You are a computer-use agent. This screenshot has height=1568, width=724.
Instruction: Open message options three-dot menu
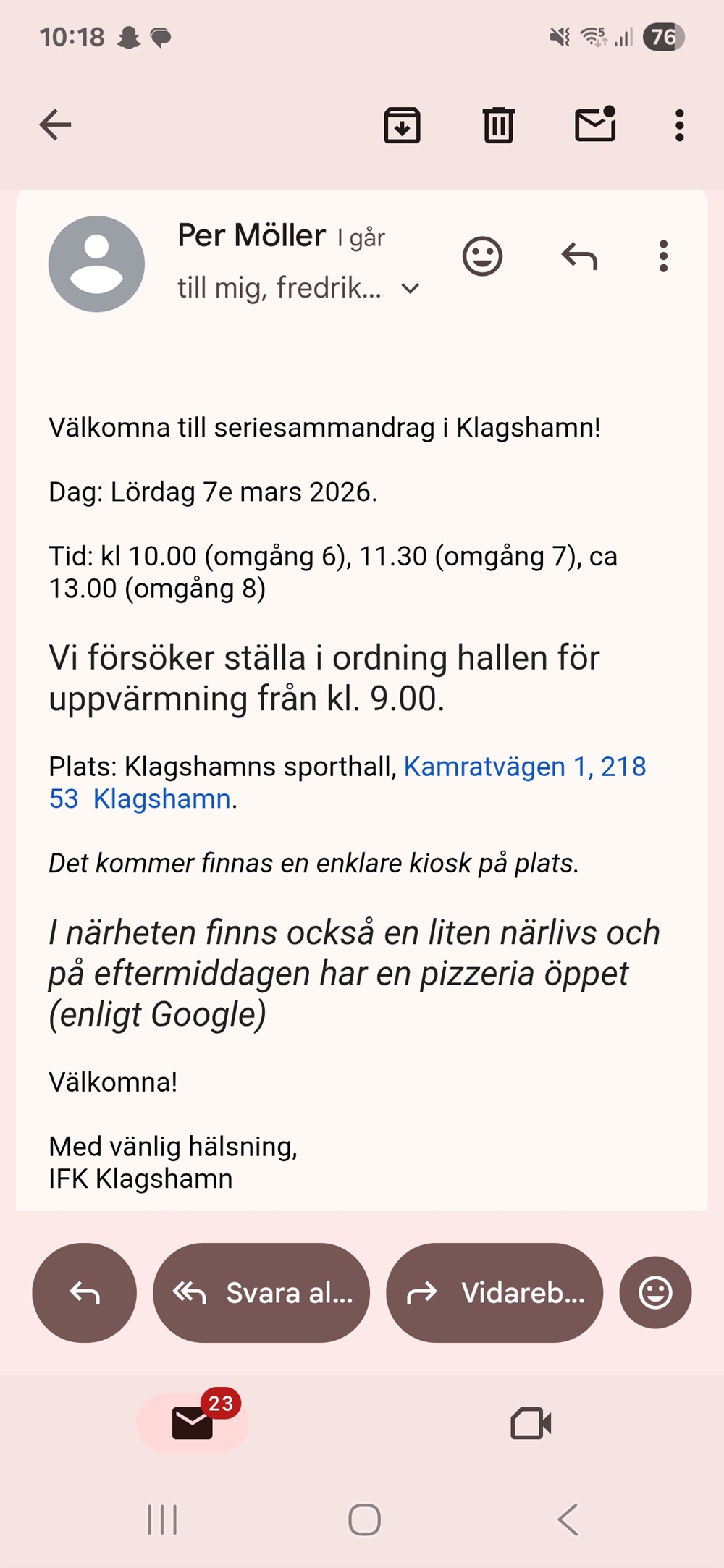(662, 256)
